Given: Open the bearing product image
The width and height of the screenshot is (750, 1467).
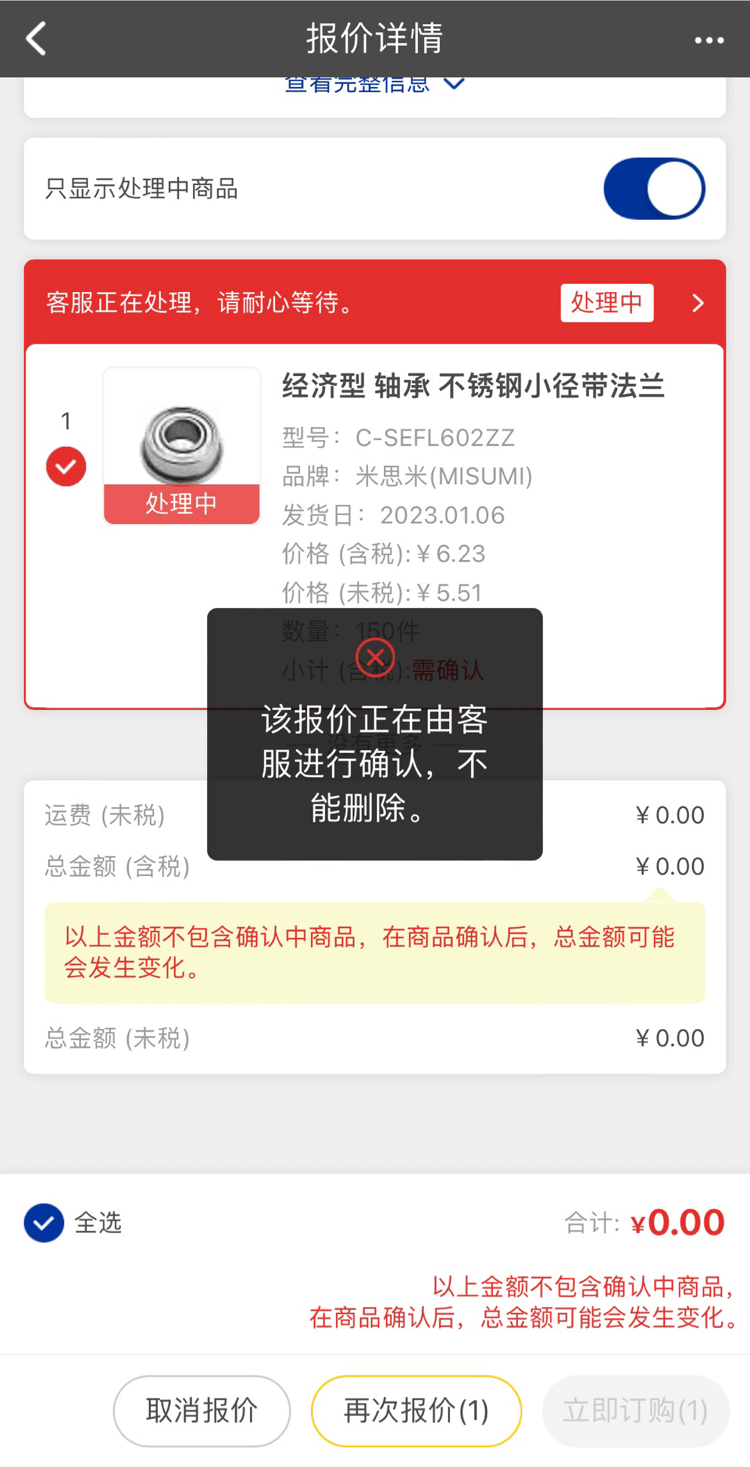Looking at the screenshot, I should click(181, 445).
